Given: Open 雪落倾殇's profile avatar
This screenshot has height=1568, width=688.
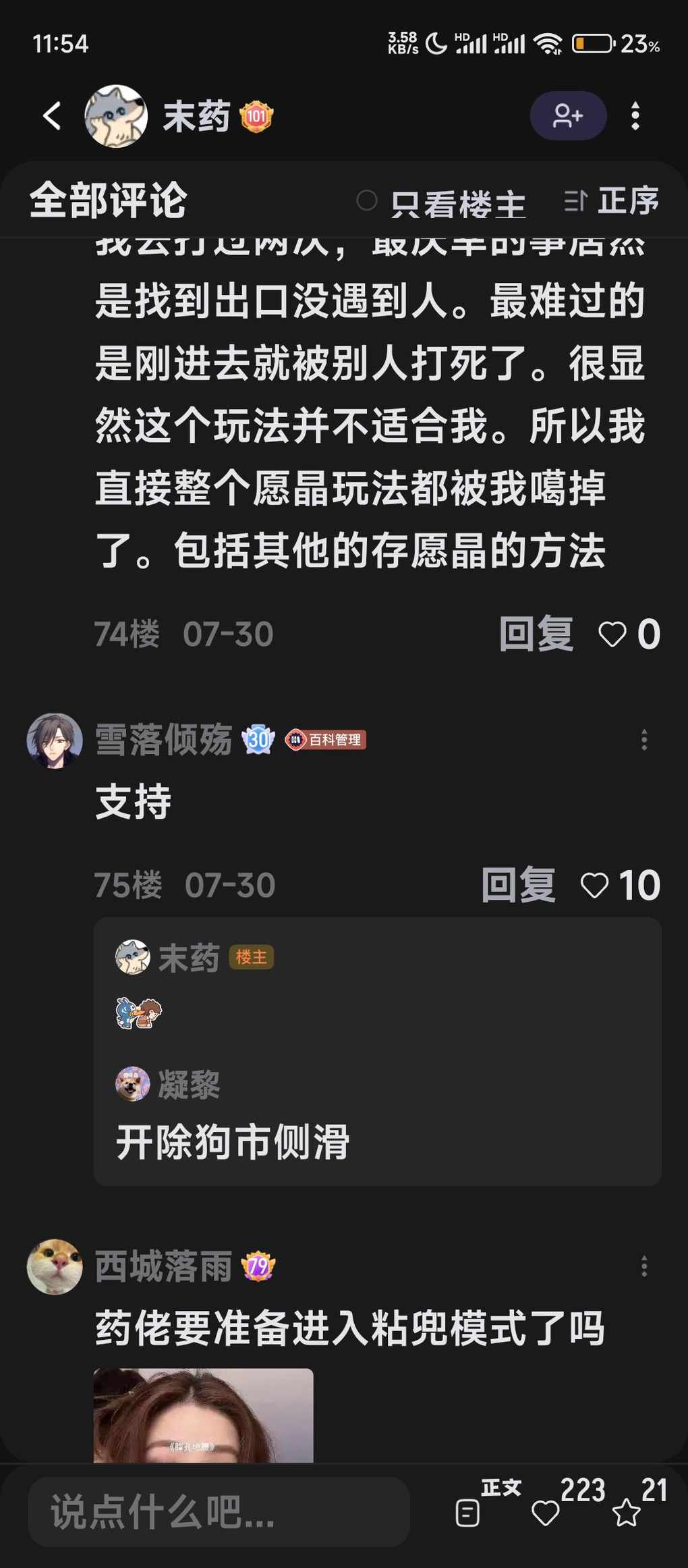Looking at the screenshot, I should tap(54, 740).
